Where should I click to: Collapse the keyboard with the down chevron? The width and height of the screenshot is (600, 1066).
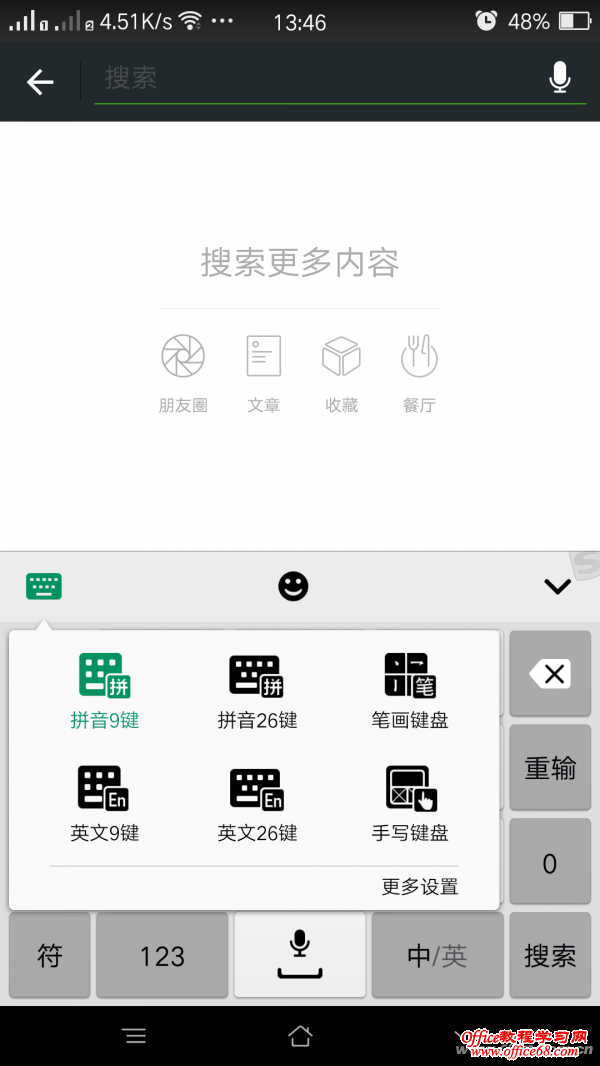[557, 587]
